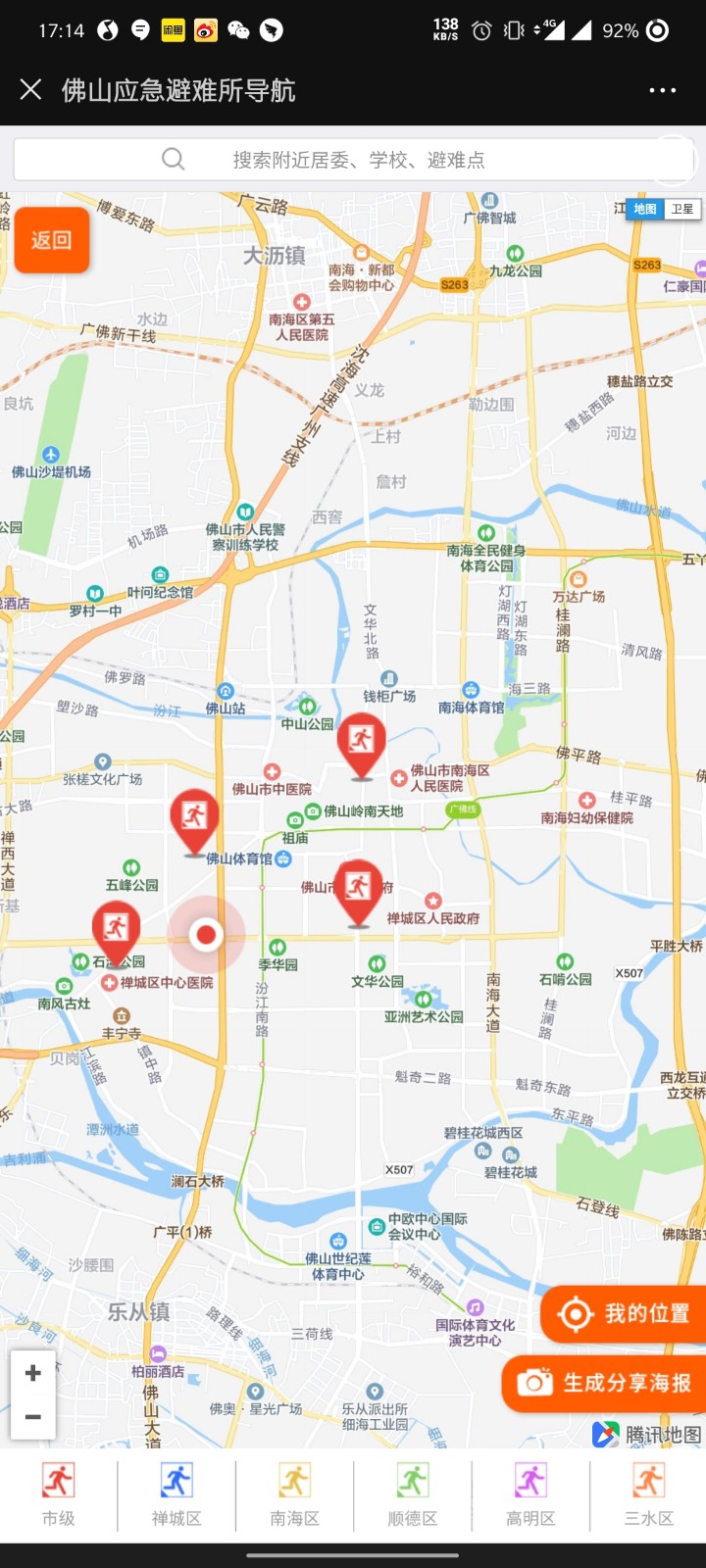Tap the search box for nearby shelters
This screenshot has width=706, height=1568.
(x=353, y=160)
